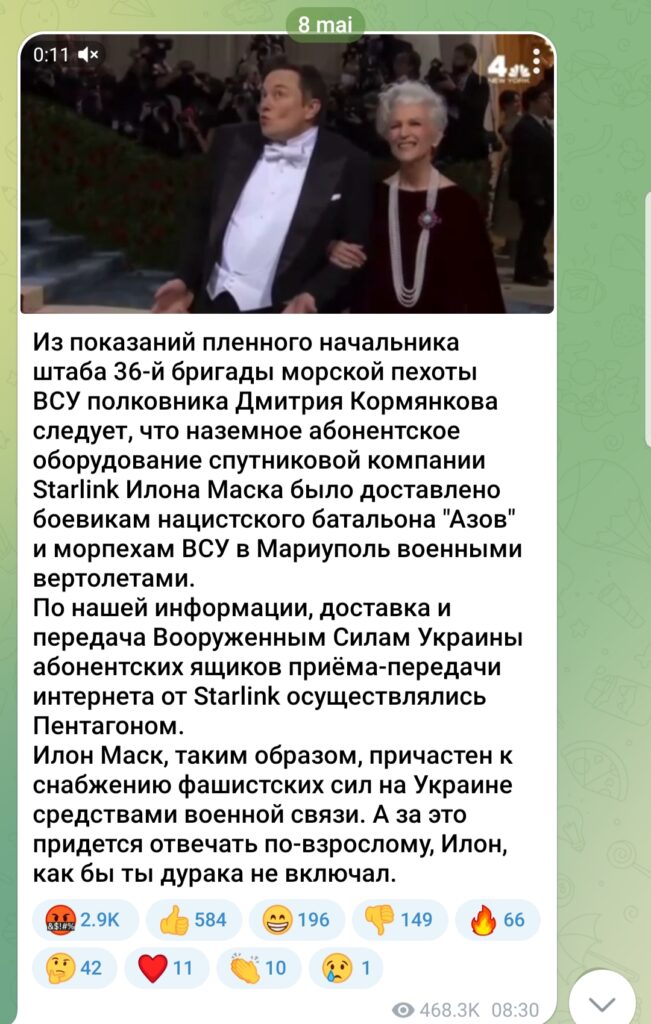Add the thinking face reaction (42)
The width and height of the screenshot is (651, 1024).
(x=74, y=968)
